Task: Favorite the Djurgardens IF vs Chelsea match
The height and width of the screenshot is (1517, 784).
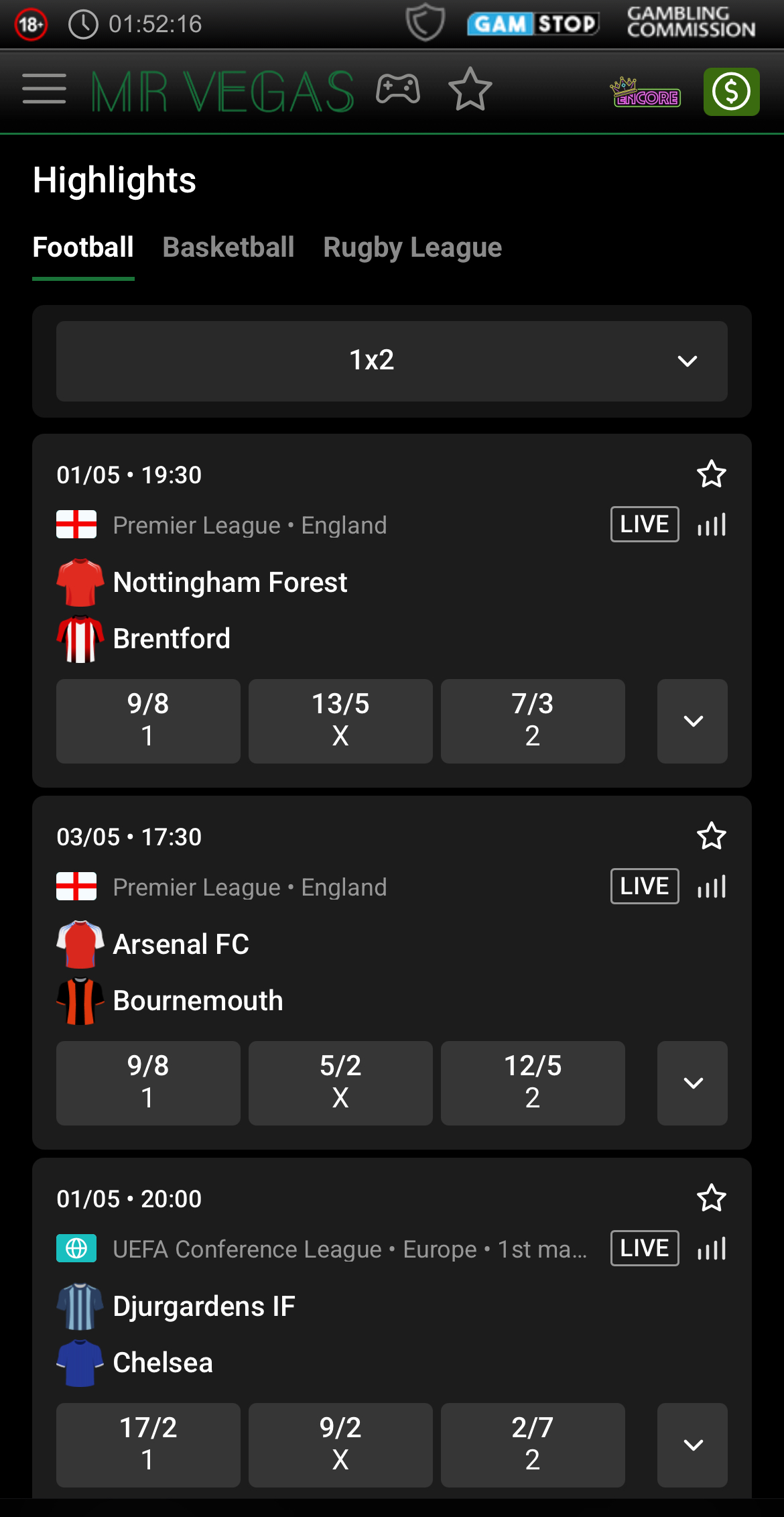Action: point(712,1198)
